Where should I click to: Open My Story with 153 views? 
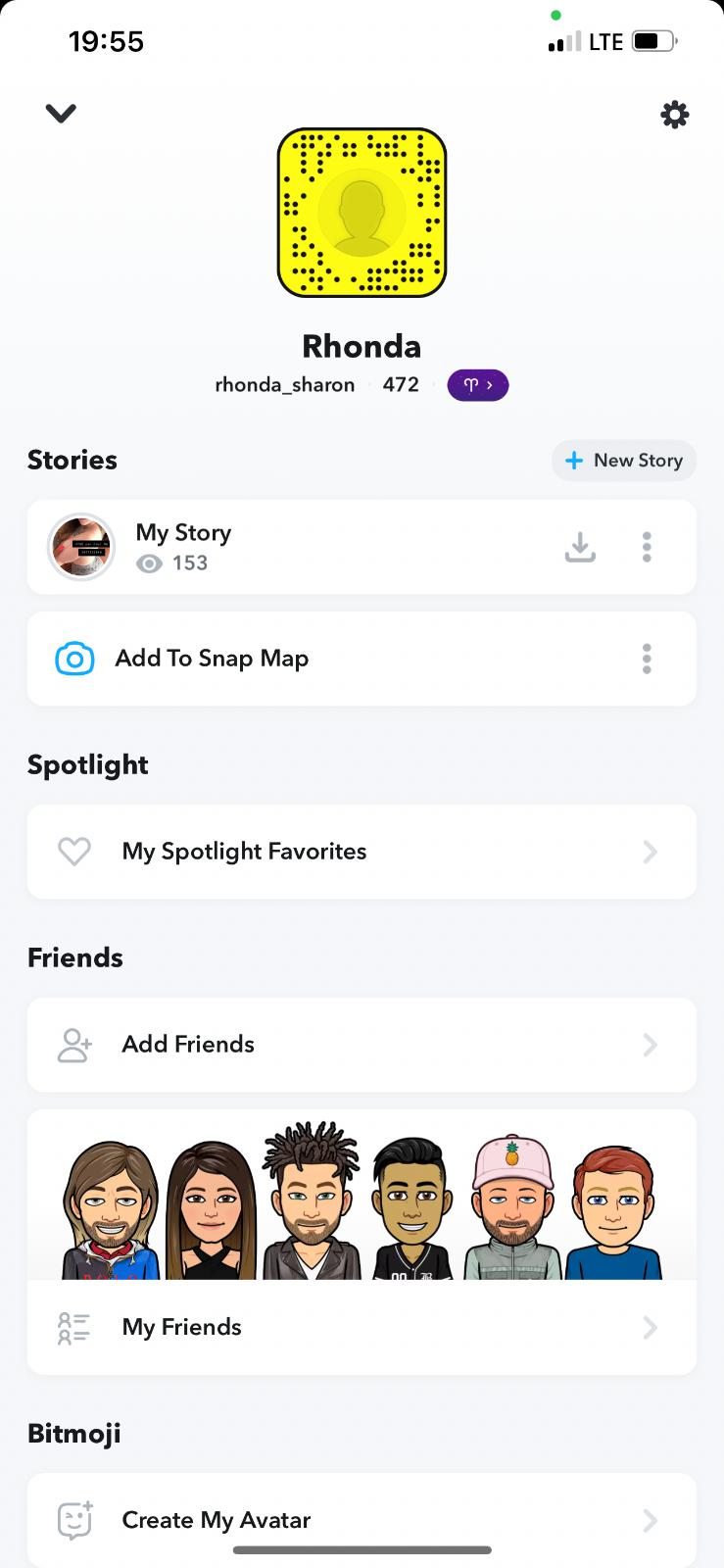click(182, 547)
